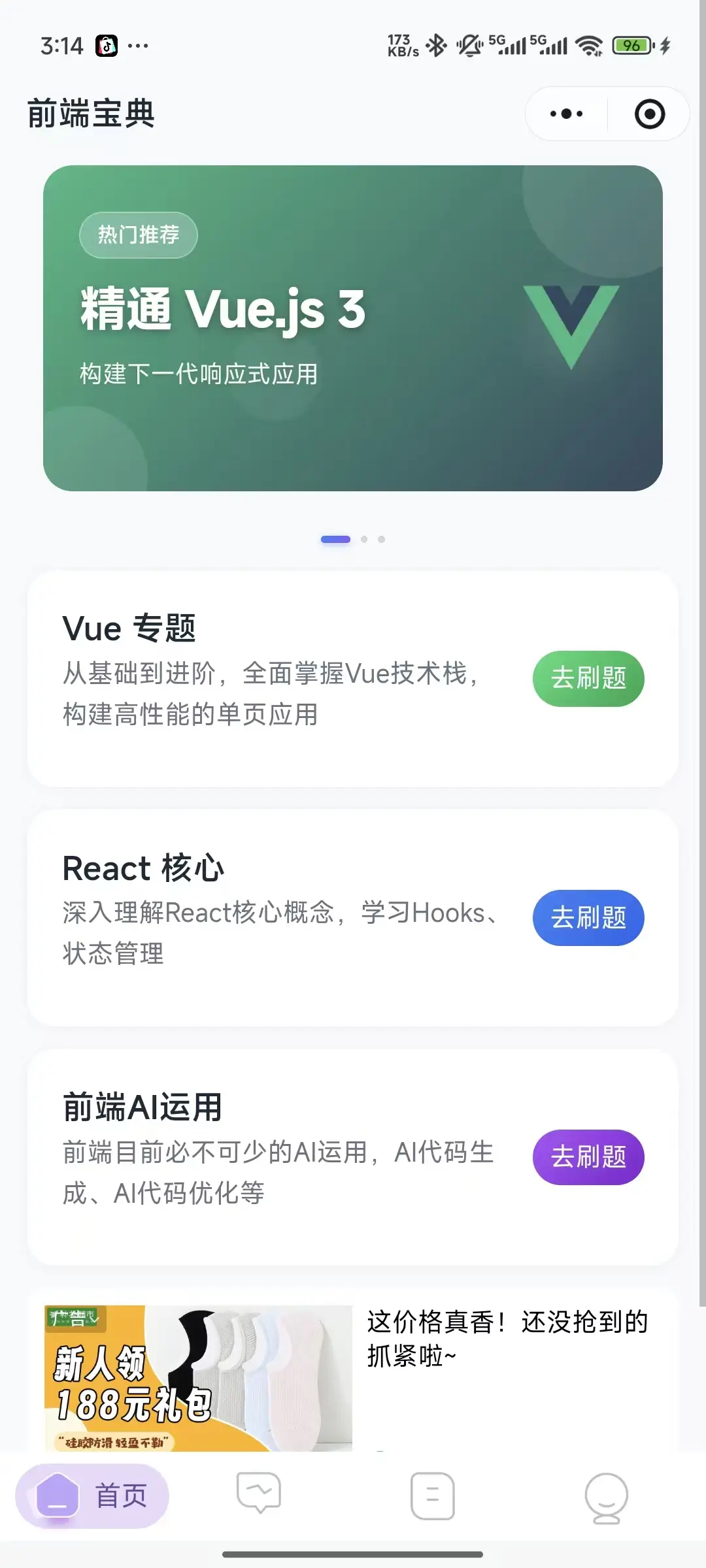Open the 精通 Vue.js 3 featured banner
This screenshot has height=1568, width=706.
coord(353,328)
